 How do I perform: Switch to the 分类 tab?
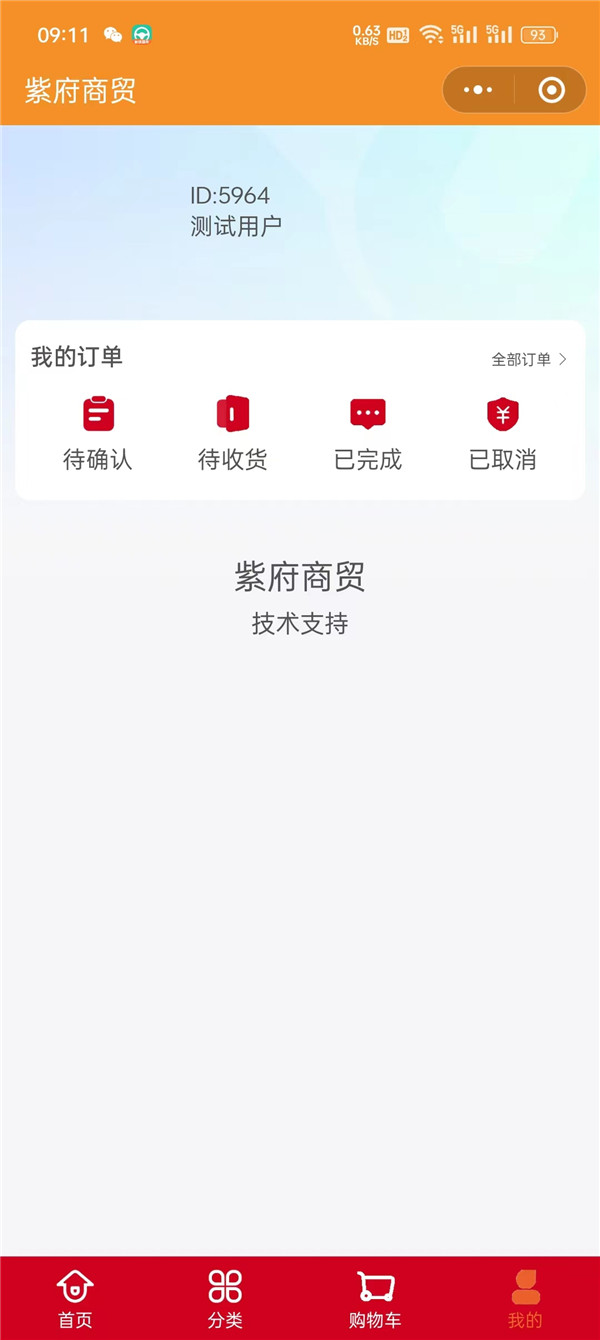coord(225,1298)
